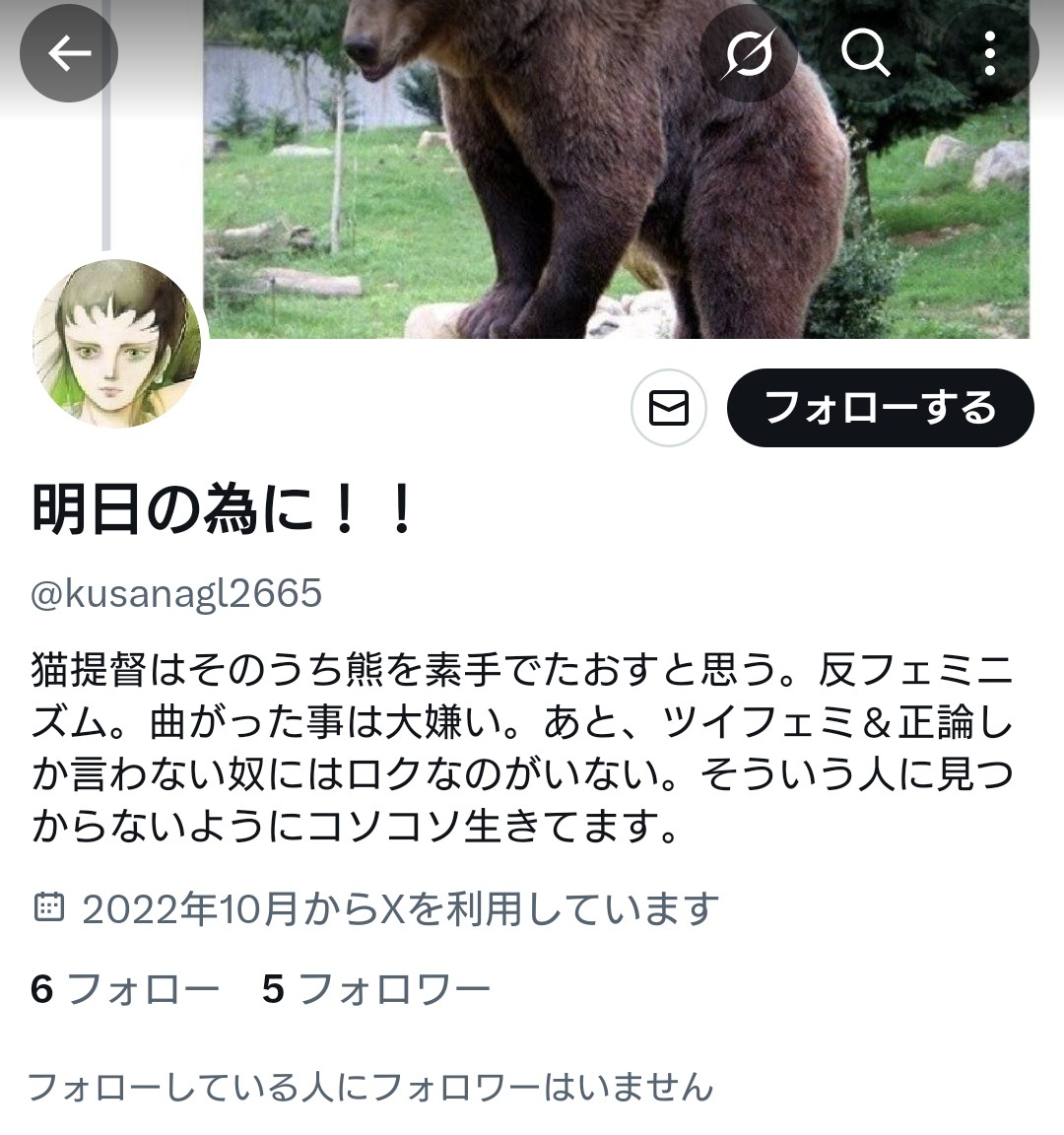This screenshot has height=1135, width=1064.
Task: Go back using the arrow button
Action: coord(69,53)
